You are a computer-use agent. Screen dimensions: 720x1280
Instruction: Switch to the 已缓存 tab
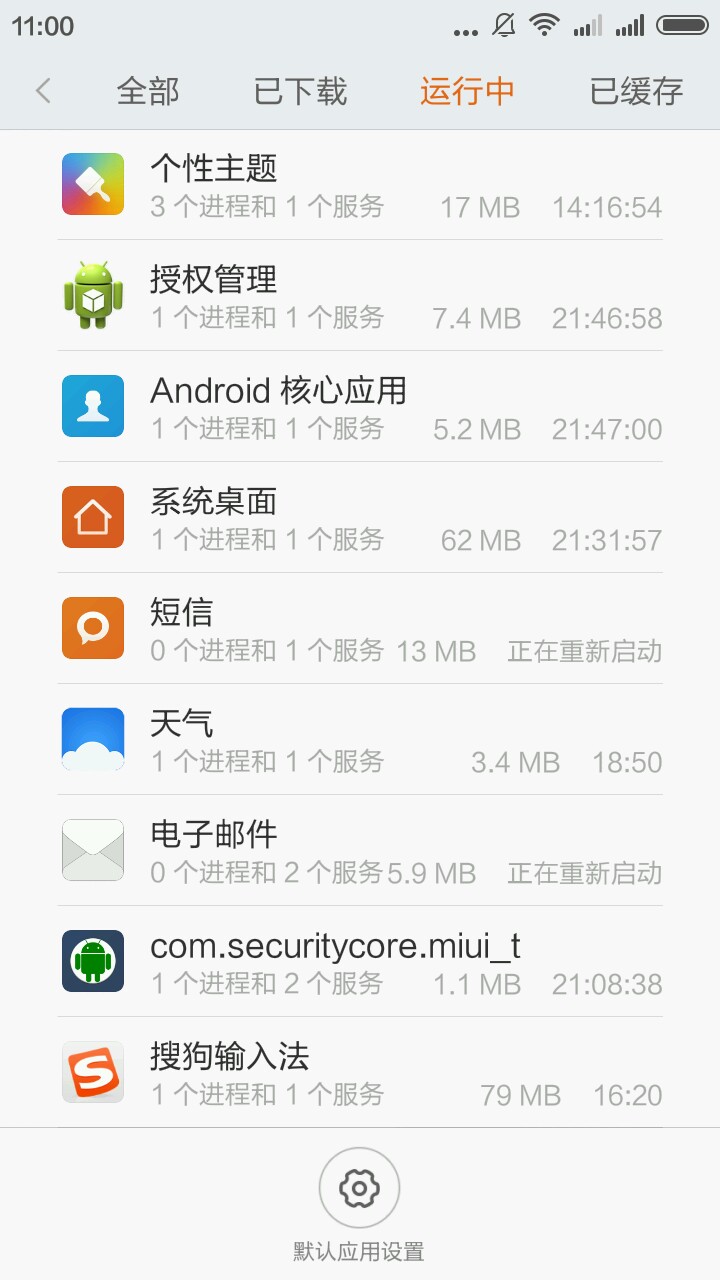coord(636,92)
